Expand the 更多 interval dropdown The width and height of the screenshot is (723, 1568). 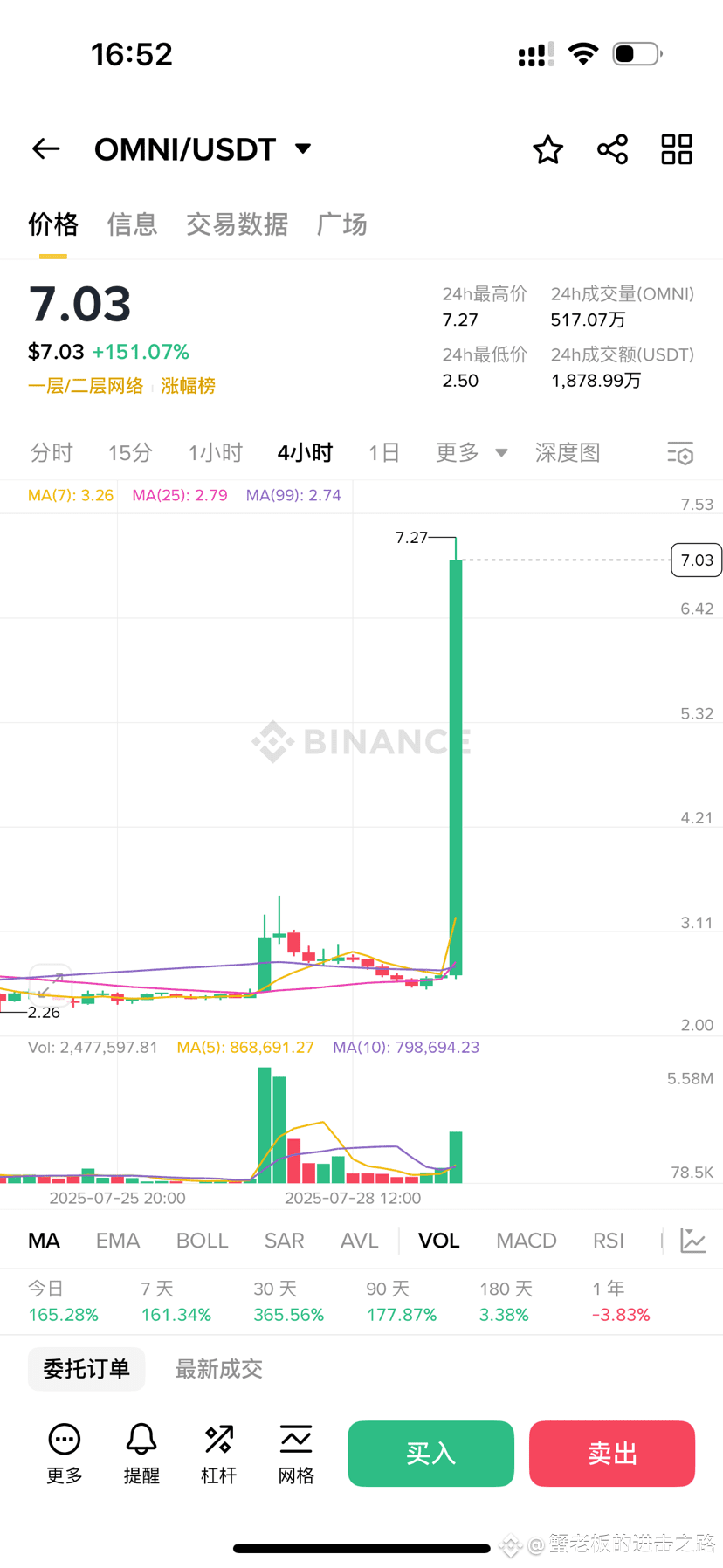472,453
